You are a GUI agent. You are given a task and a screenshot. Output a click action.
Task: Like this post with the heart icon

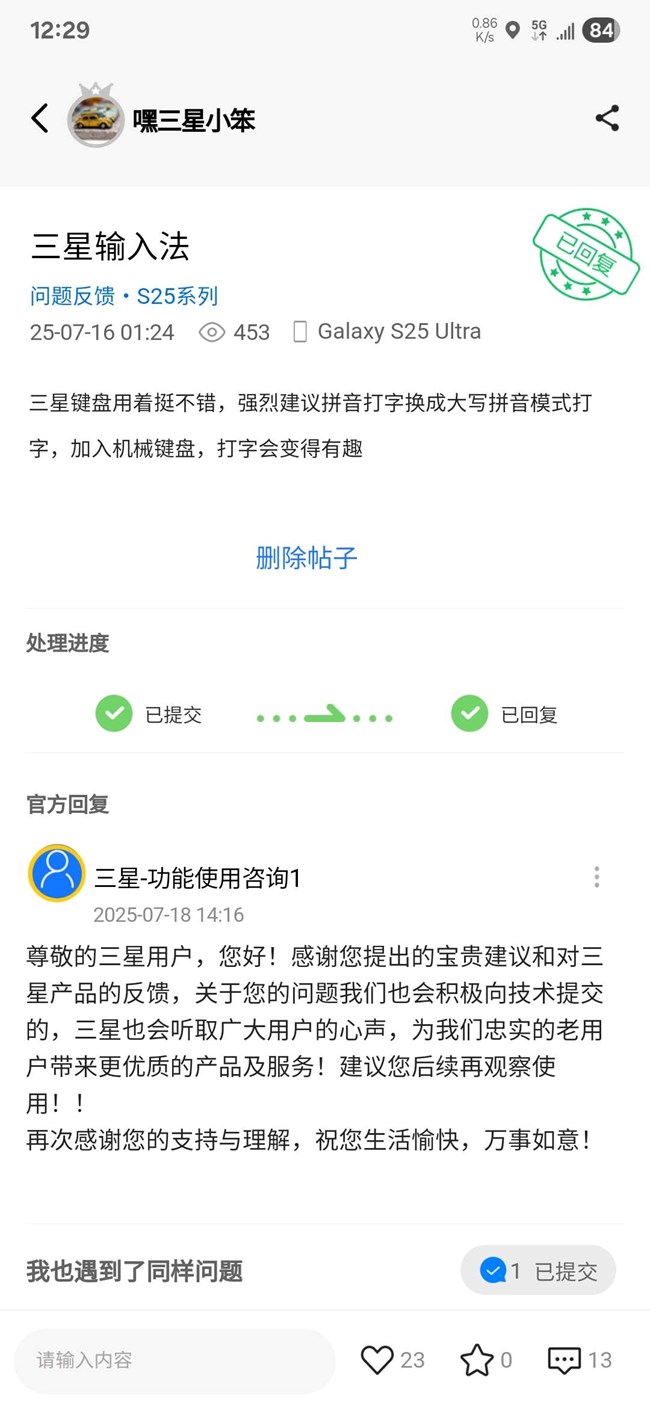(x=377, y=1360)
